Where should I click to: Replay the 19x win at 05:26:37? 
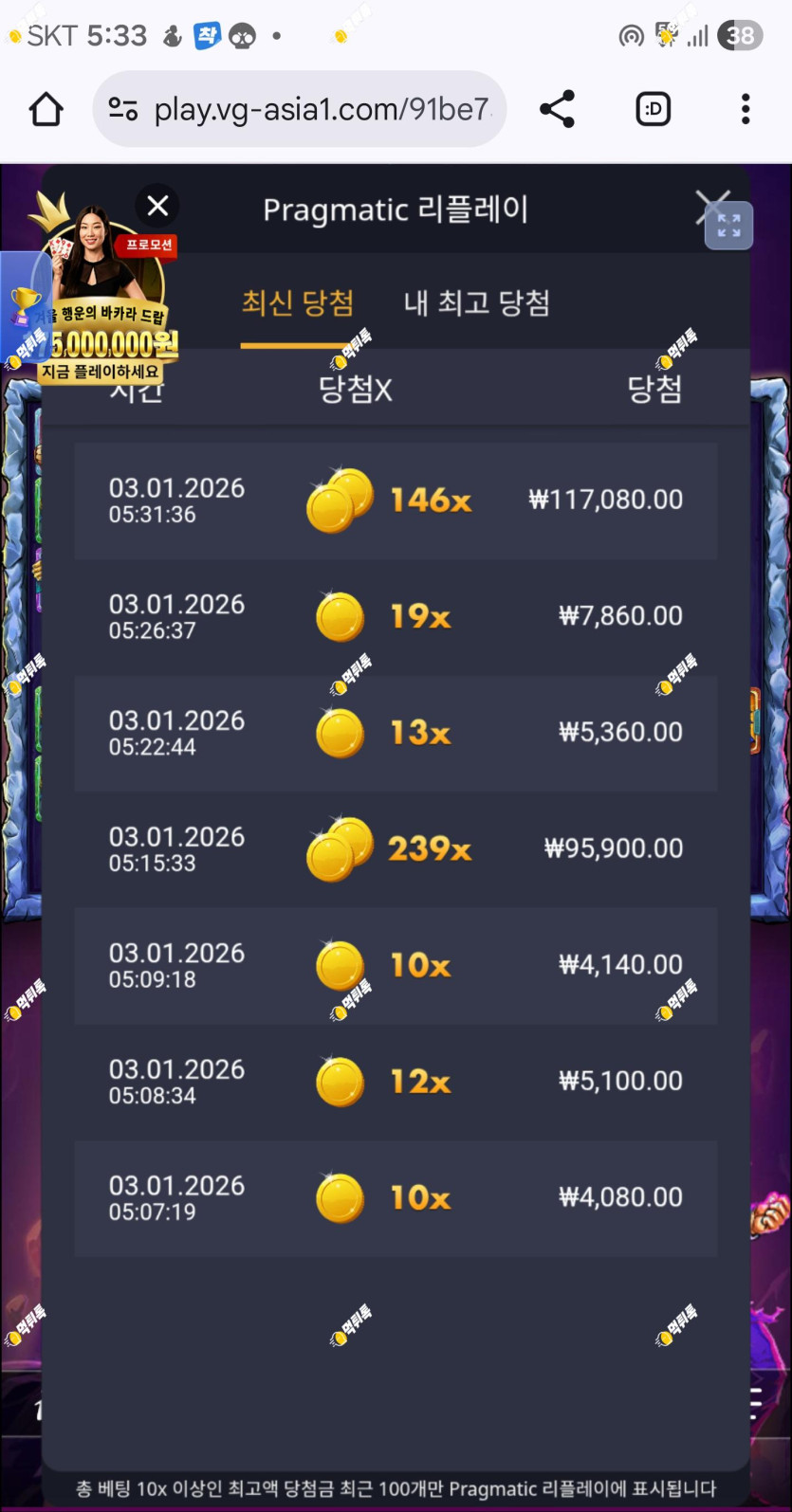396,617
